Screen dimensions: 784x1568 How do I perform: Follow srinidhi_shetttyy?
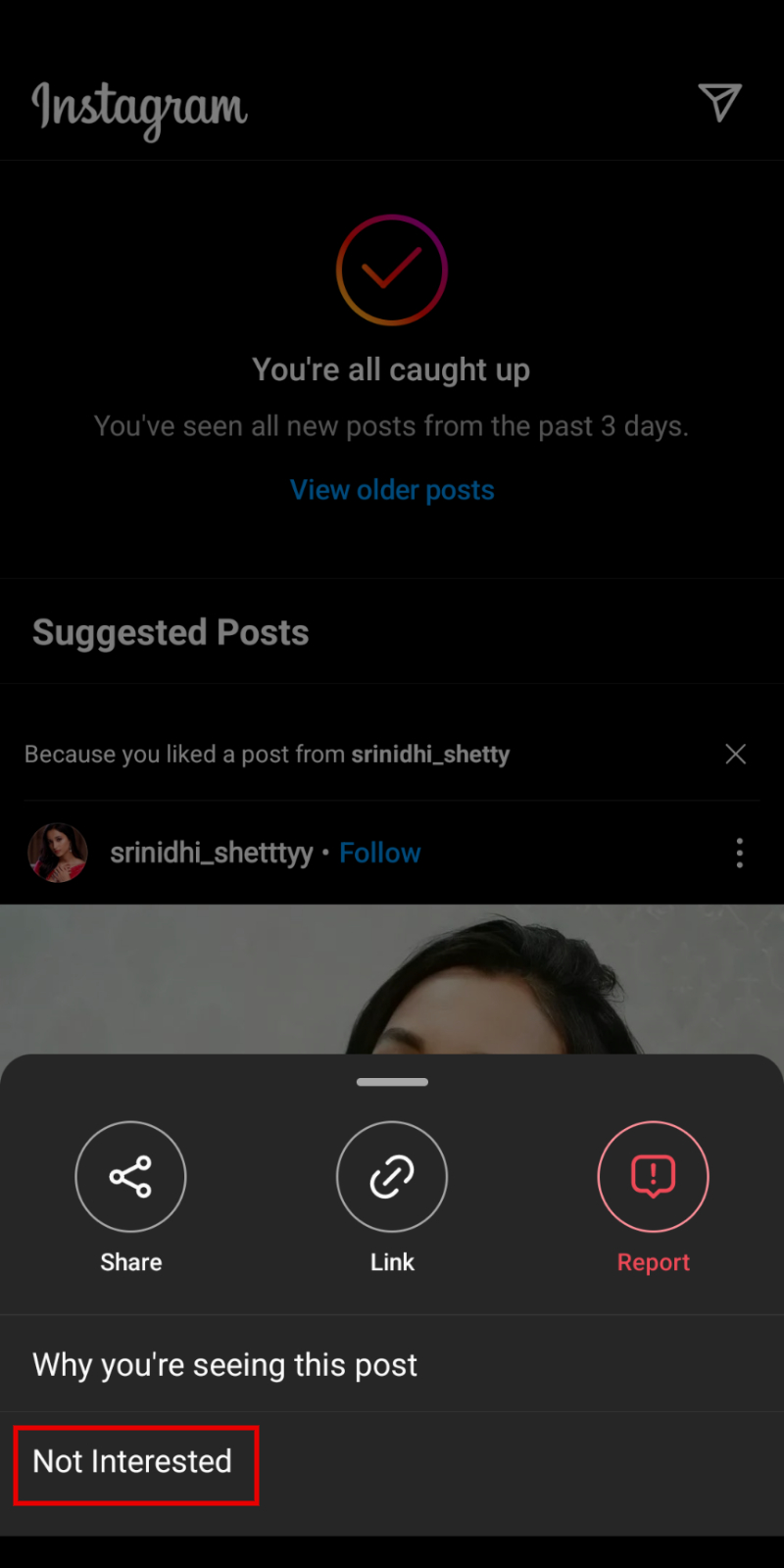[x=380, y=853]
